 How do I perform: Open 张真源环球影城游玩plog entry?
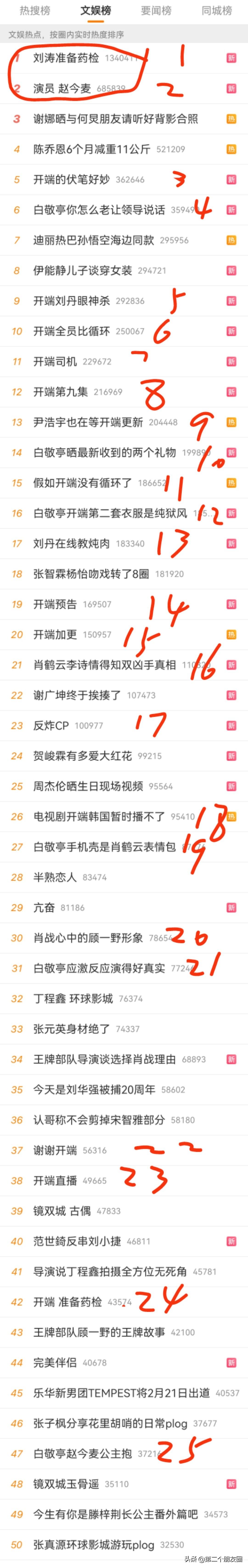click(x=94, y=1545)
